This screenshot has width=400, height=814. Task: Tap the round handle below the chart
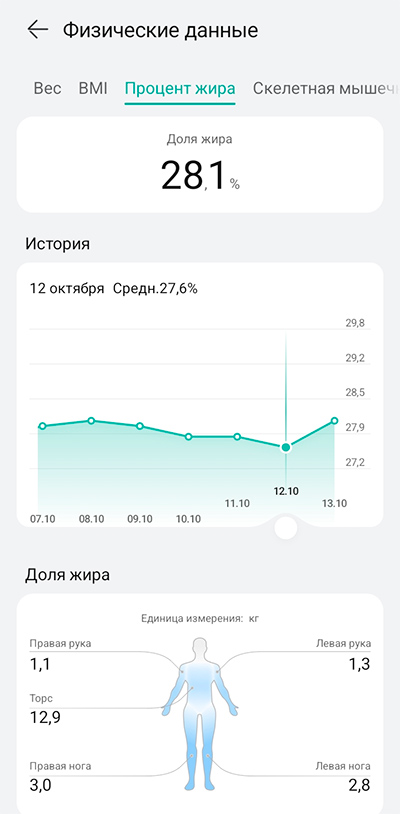click(286, 528)
